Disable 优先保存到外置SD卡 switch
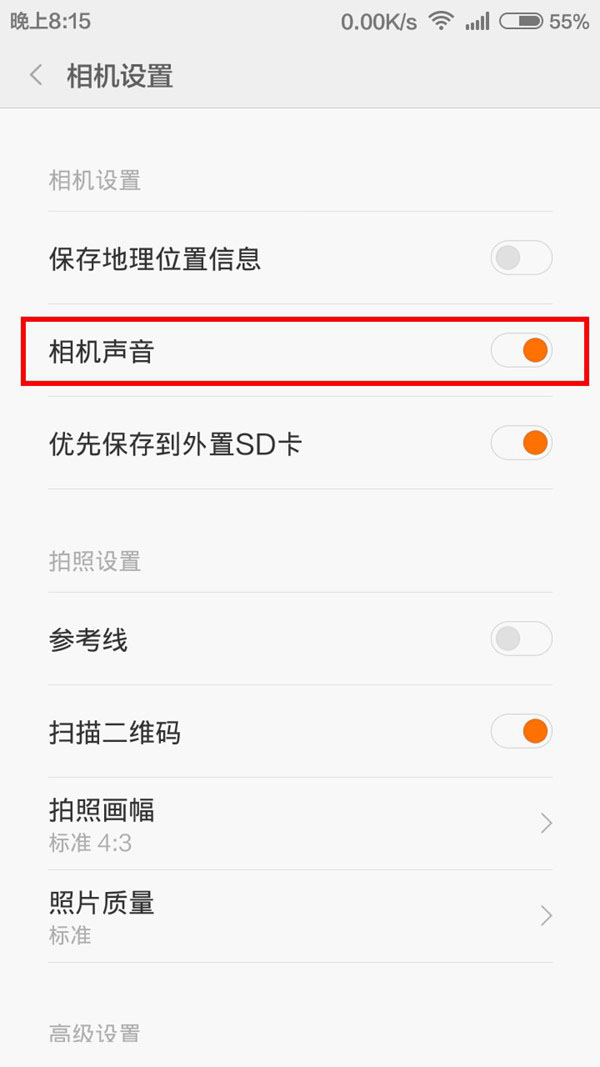 (x=521, y=443)
